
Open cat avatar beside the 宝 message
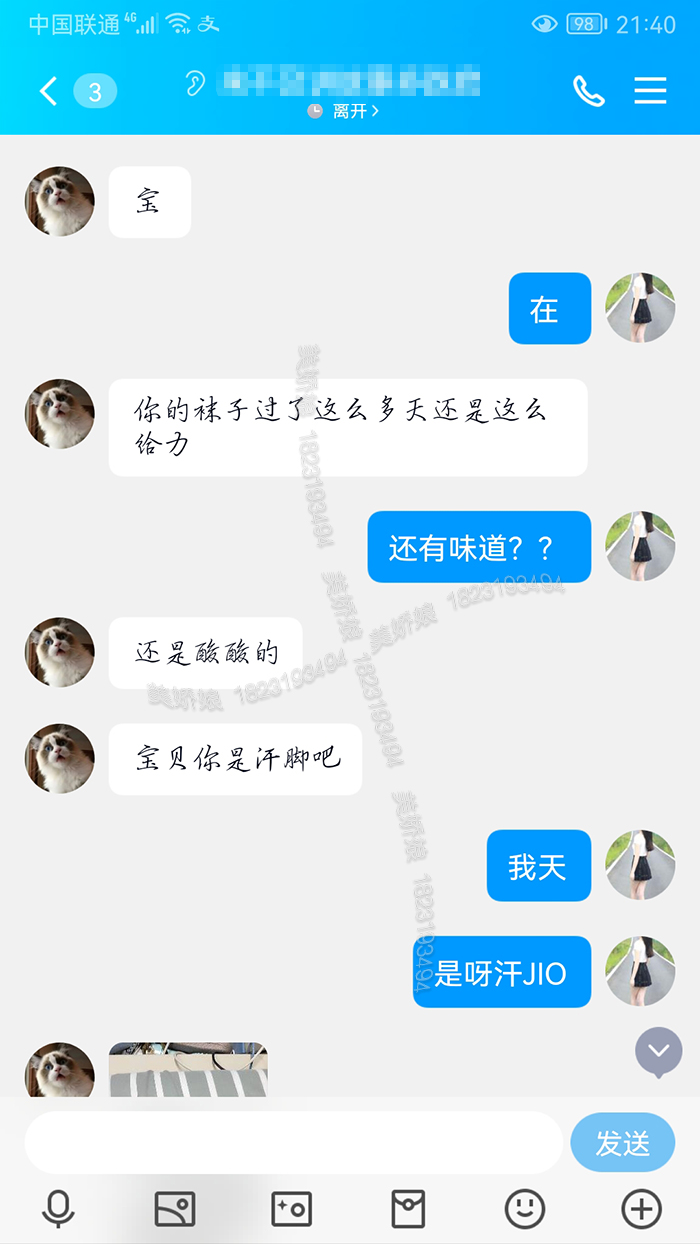60,201
